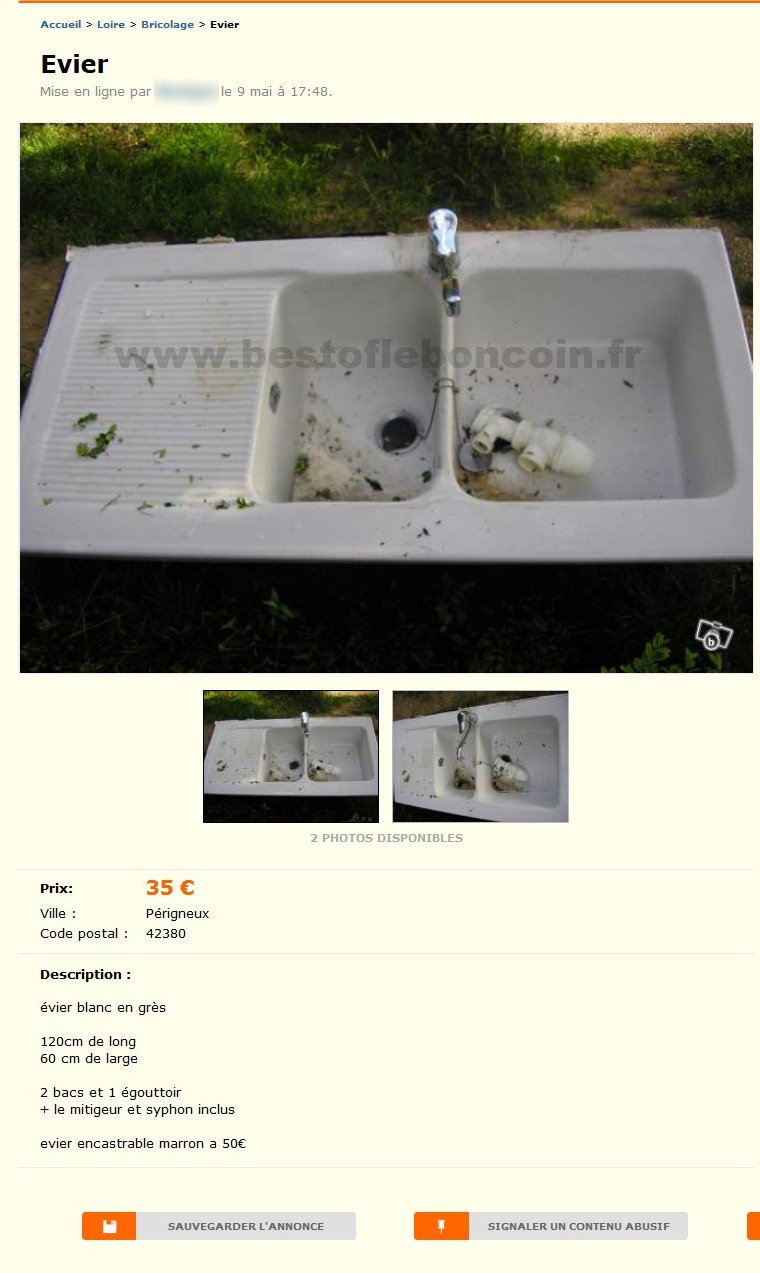This screenshot has height=1273, width=760.
Task: Open the Bricolage category link
Action: pos(167,24)
